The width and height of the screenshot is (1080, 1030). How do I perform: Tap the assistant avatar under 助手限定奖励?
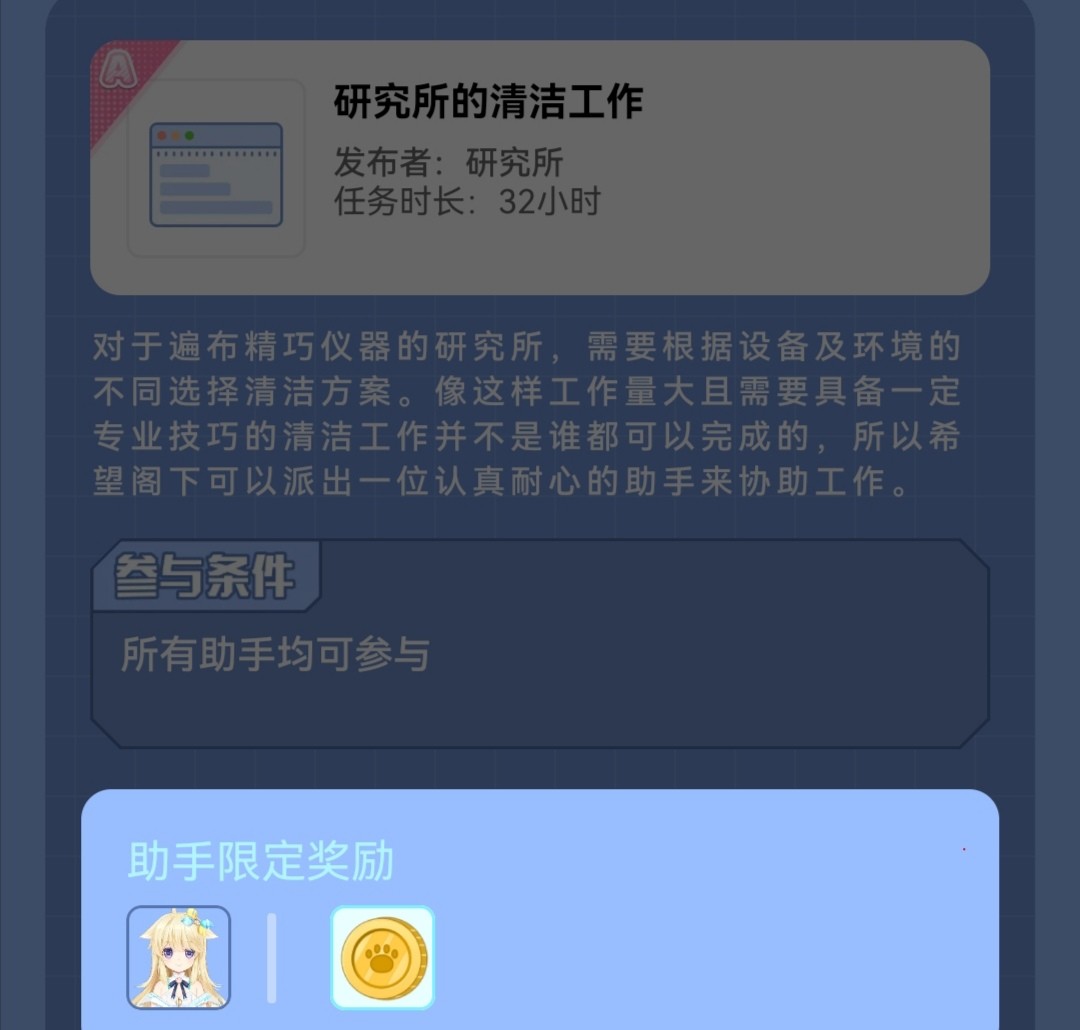179,957
